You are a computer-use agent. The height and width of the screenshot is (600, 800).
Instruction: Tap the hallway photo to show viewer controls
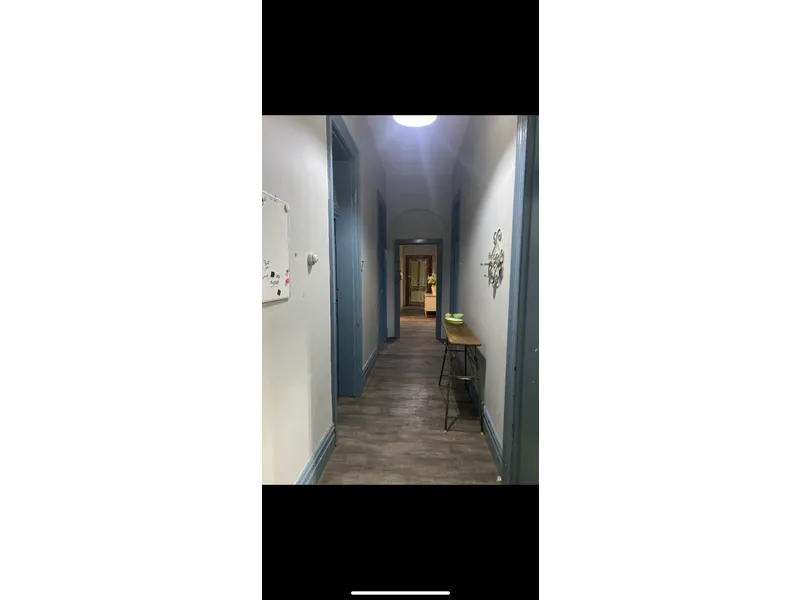point(400,300)
